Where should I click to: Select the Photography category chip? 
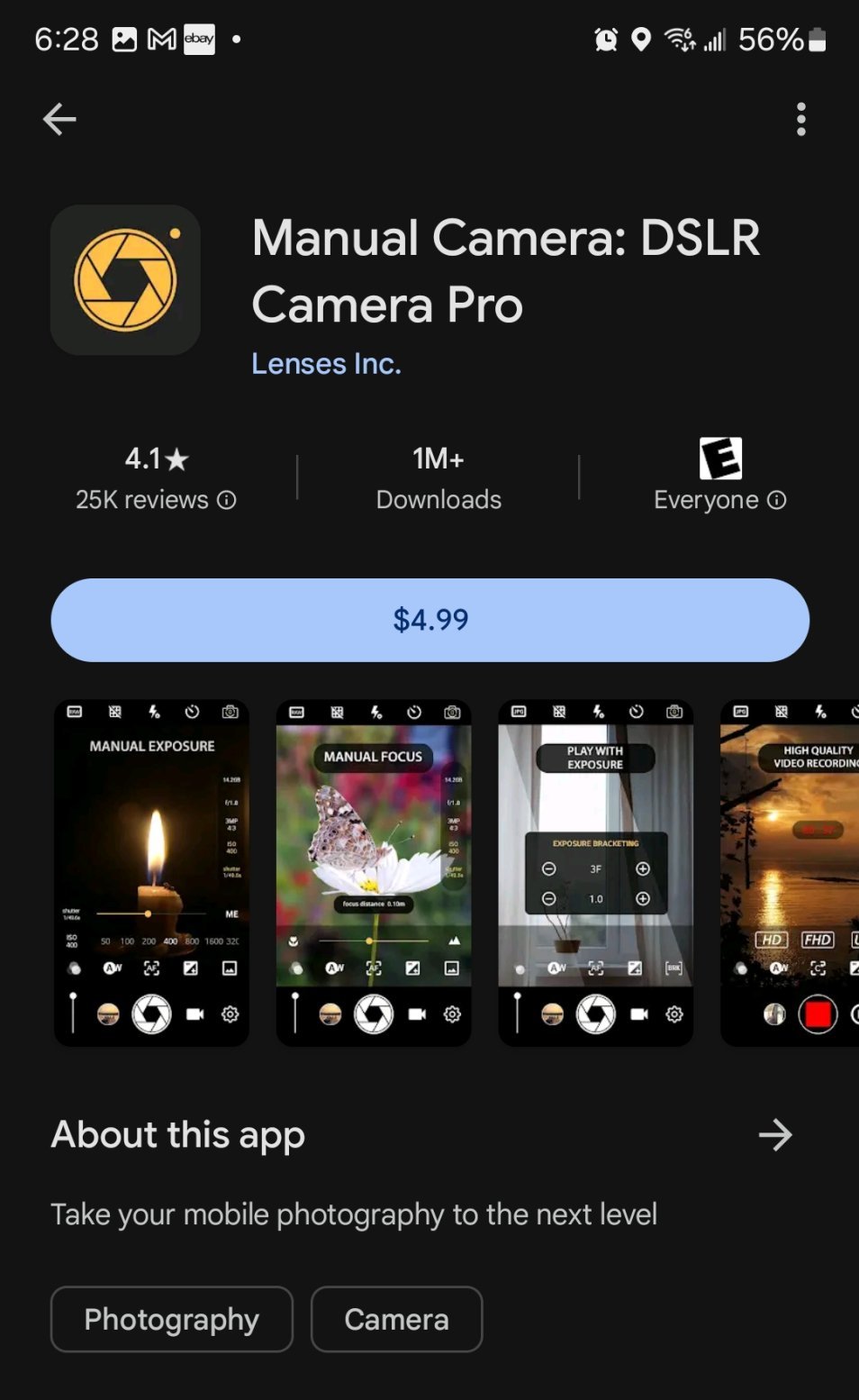[x=171, y=1319]
